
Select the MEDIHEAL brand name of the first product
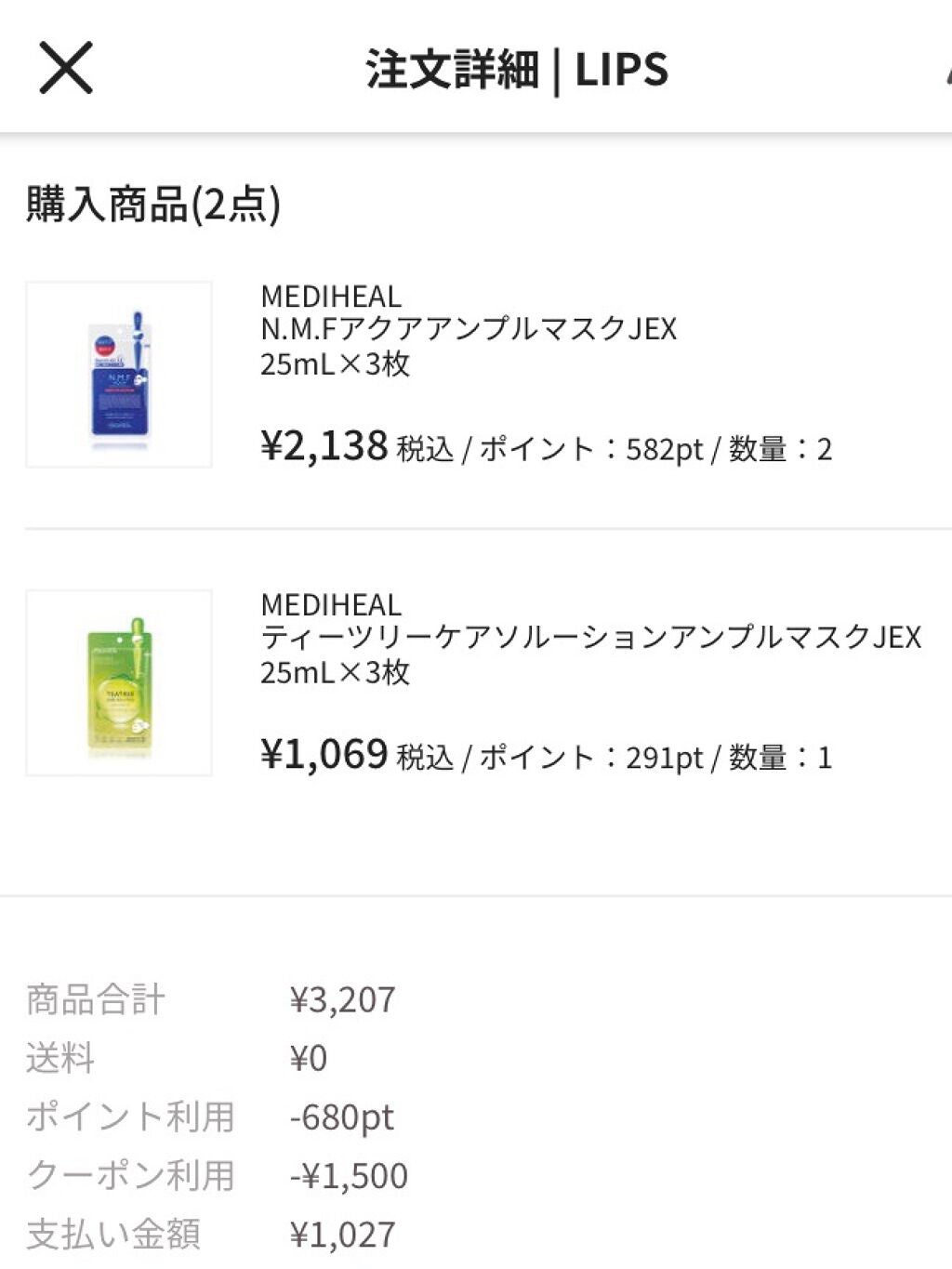point(330,296)
